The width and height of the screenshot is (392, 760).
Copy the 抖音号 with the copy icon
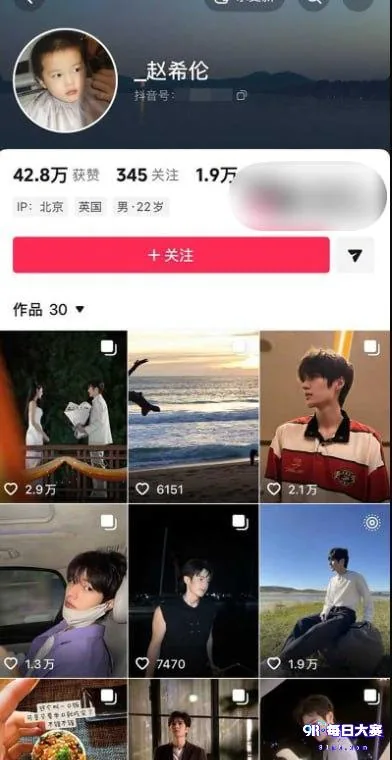tap(242, 95)
